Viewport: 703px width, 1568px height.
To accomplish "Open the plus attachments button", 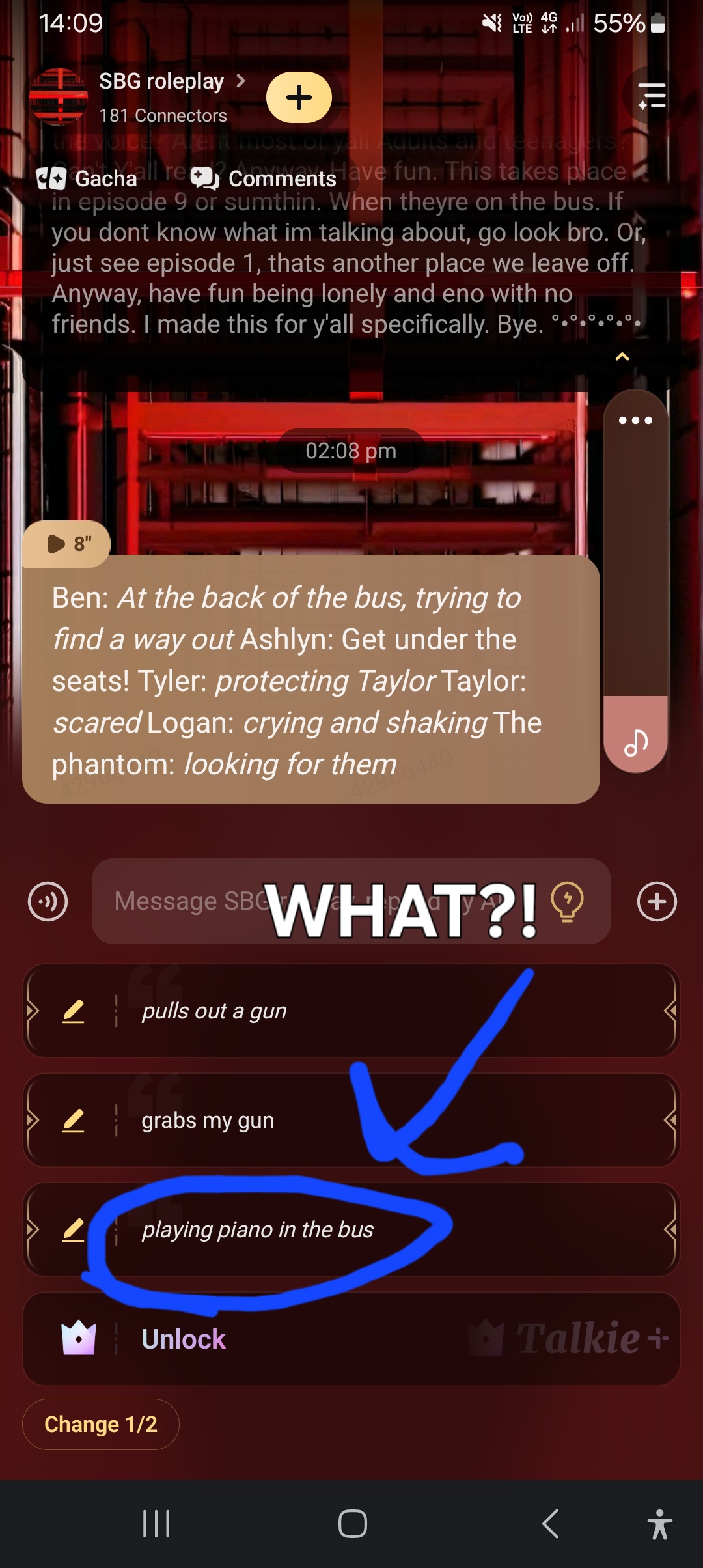I will click(657, 902).
